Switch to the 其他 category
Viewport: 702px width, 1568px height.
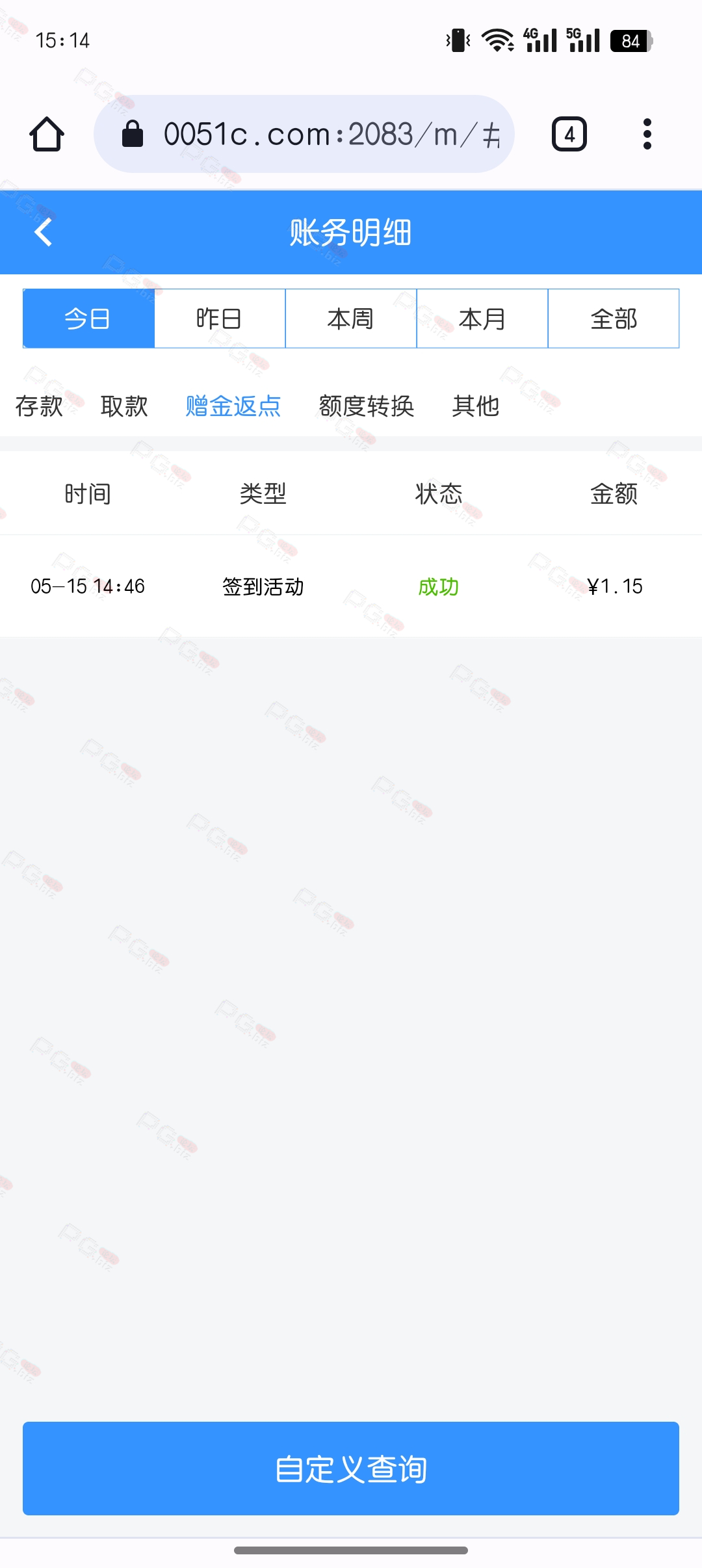pos(476,406)
